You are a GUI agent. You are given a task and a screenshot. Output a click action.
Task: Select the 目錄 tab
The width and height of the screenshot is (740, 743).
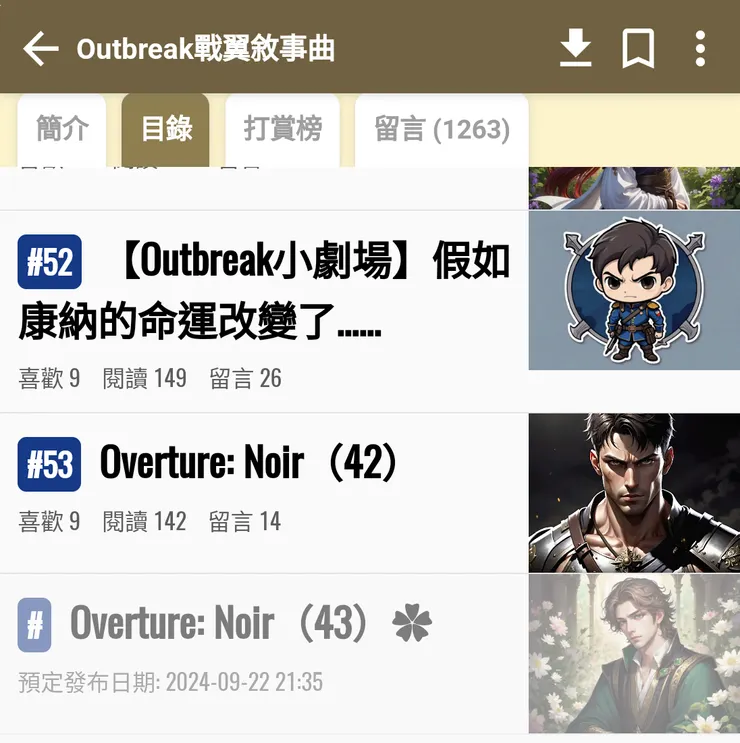point(166,129)
